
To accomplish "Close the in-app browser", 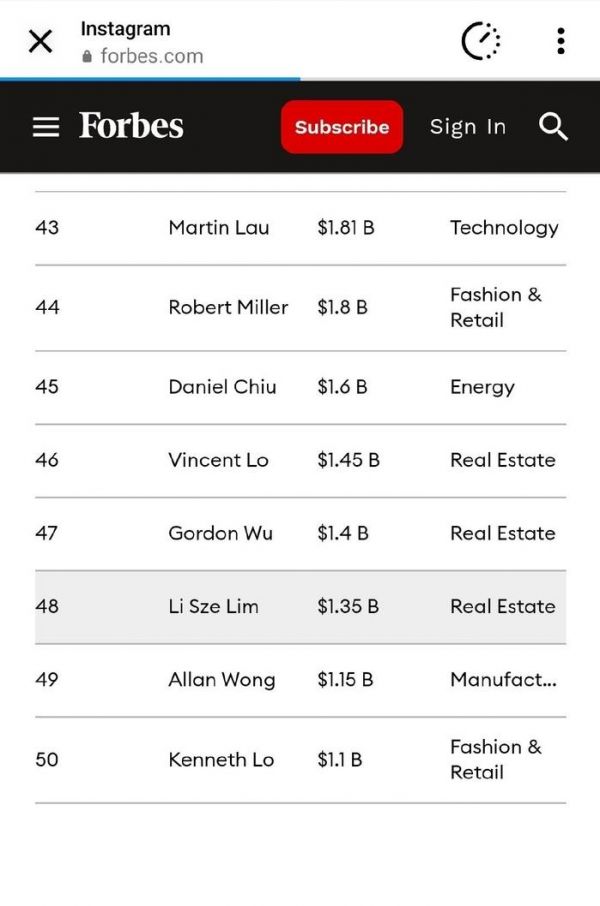I will pos(40,41).
